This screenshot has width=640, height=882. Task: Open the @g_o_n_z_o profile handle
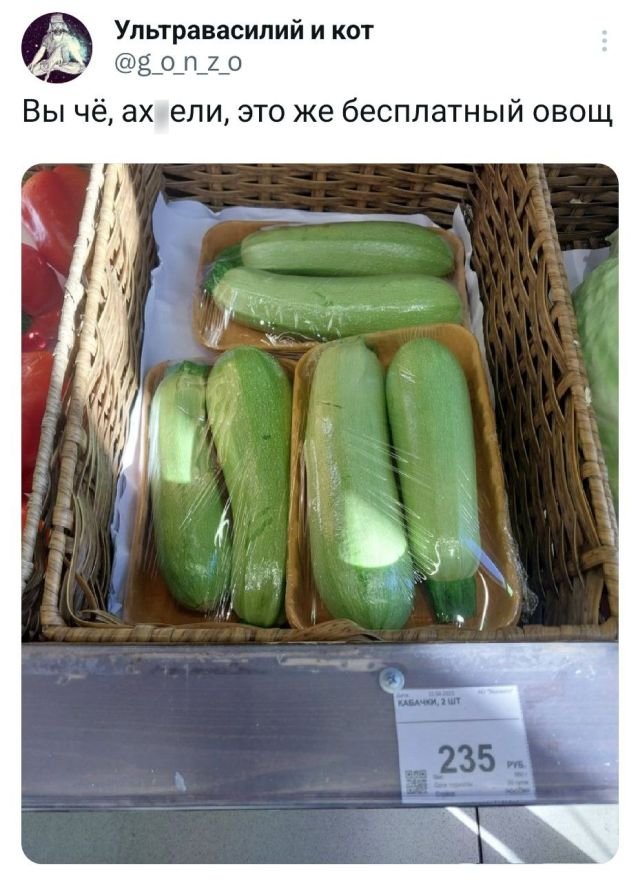(x=179, y=65)
